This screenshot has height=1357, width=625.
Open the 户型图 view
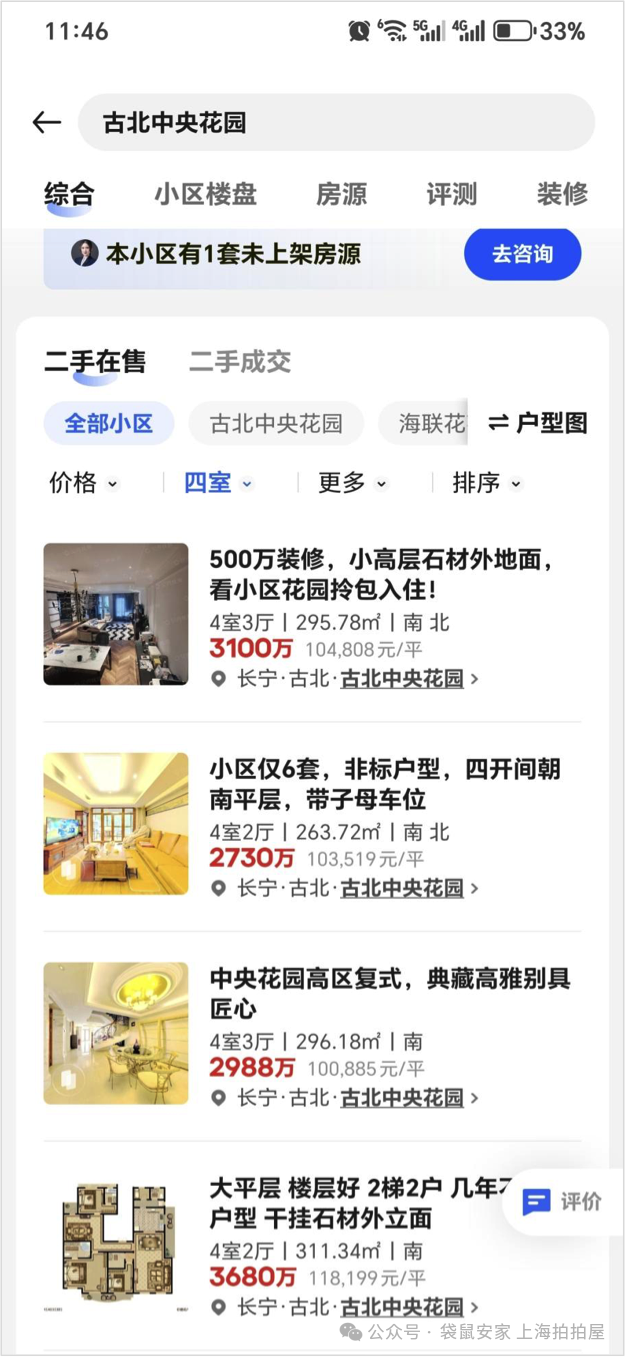(538, 424)
